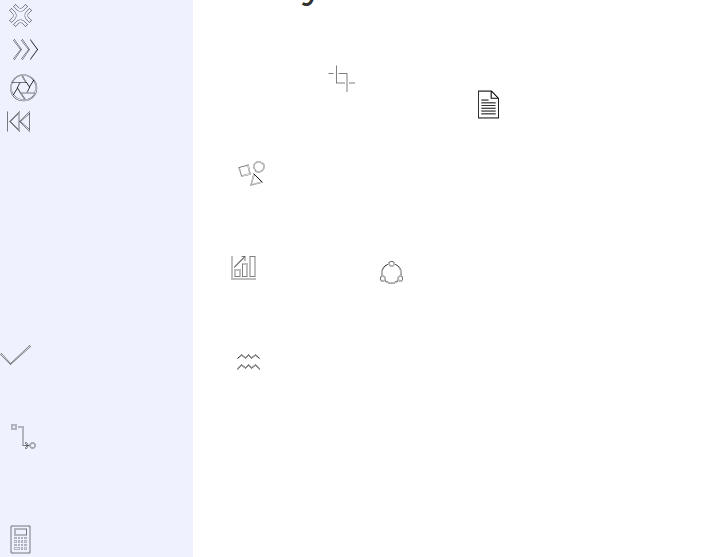
Task: Tap the triple chevron forward icon
Action: tap(25, 50)
